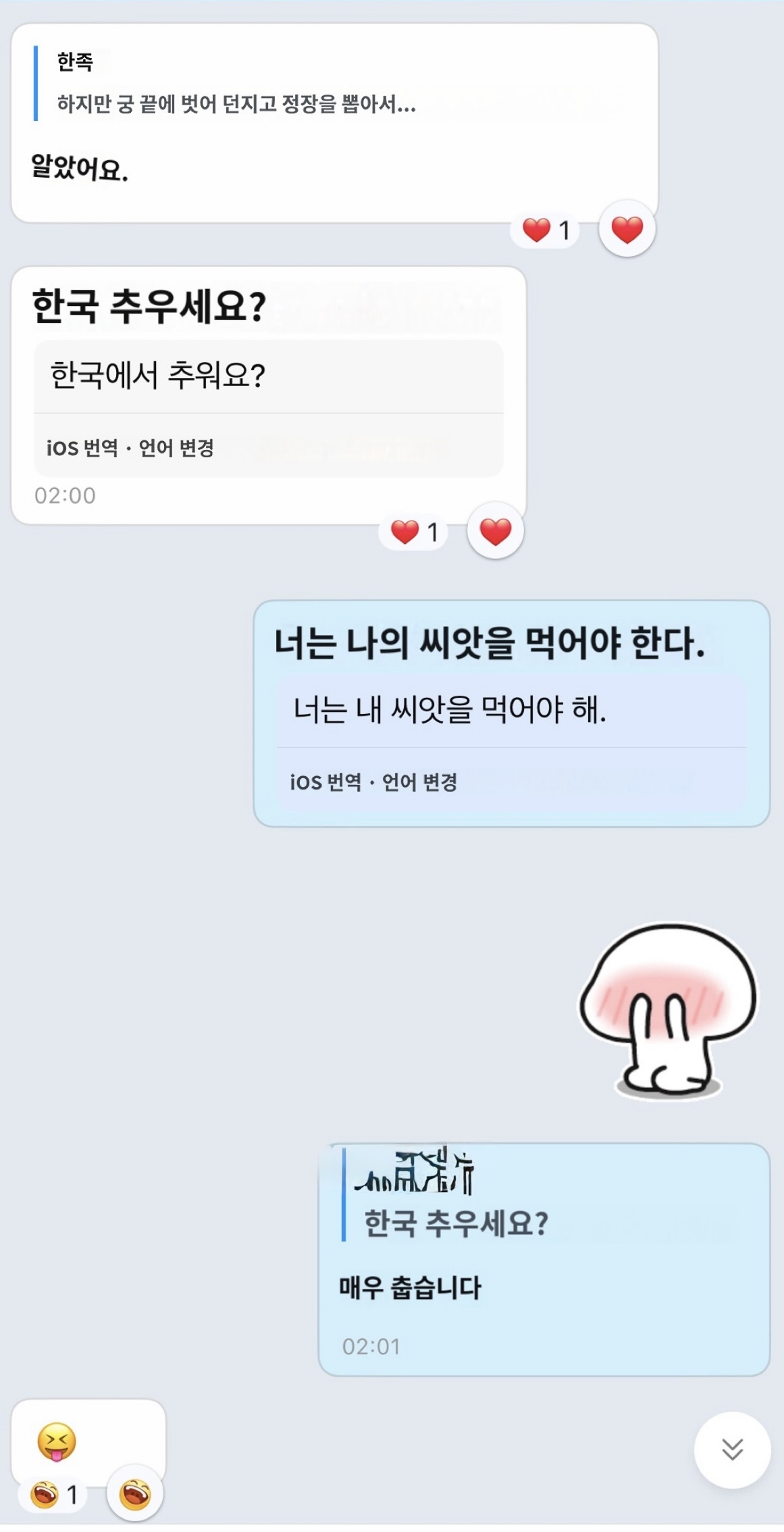Add heart reaction to 한국 추우세요? message

(x=495, y=532)
